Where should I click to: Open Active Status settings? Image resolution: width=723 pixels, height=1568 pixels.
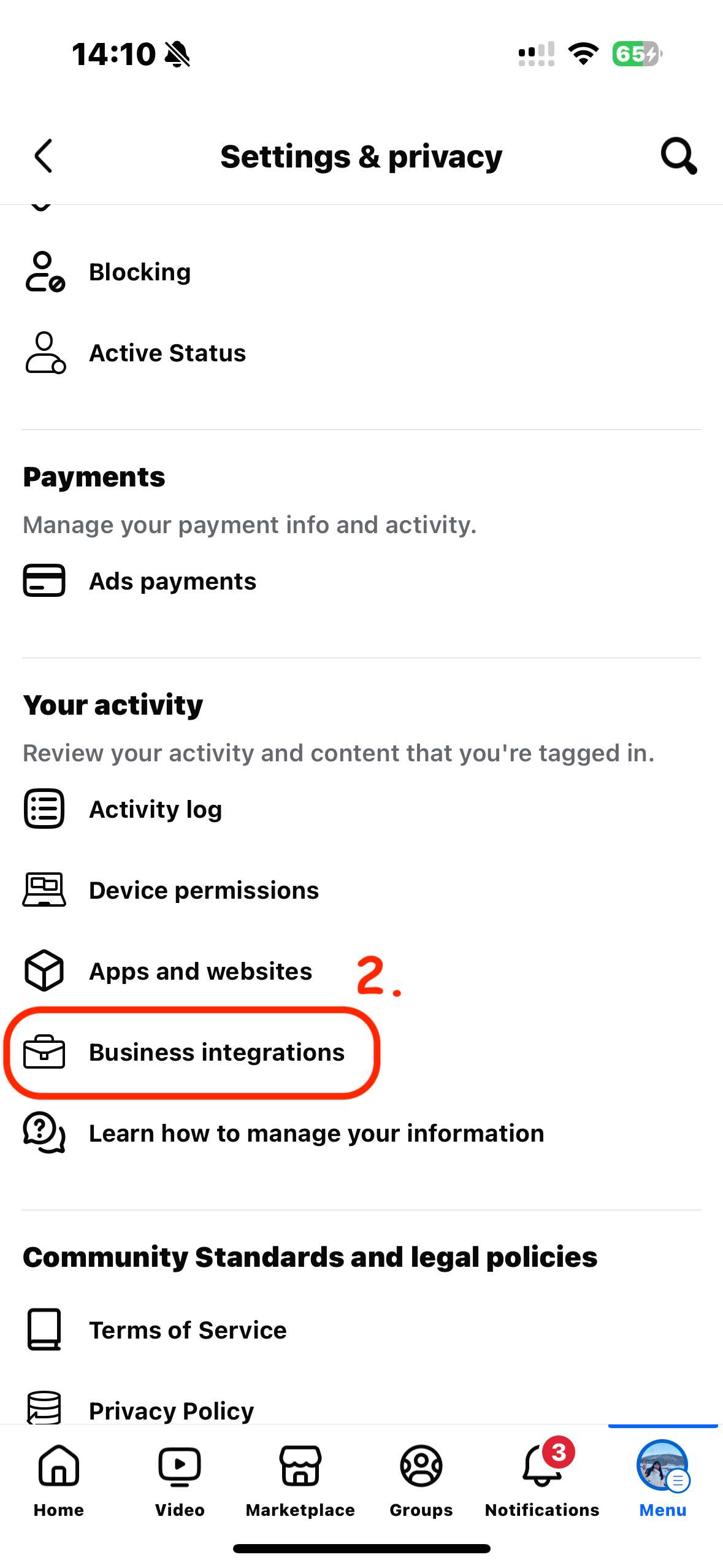(361, 353)
